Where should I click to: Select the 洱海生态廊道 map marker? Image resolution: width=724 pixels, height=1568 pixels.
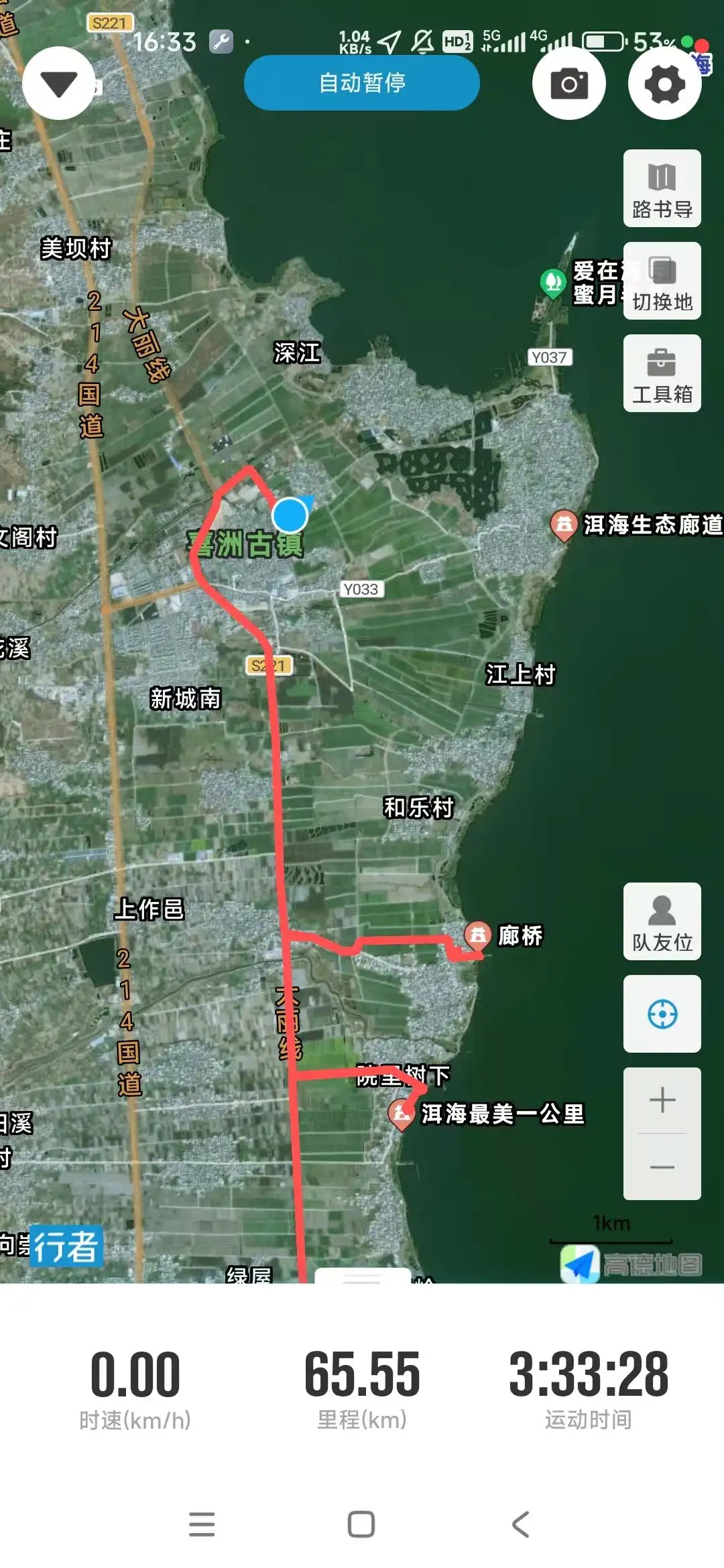tap(564, 524)
